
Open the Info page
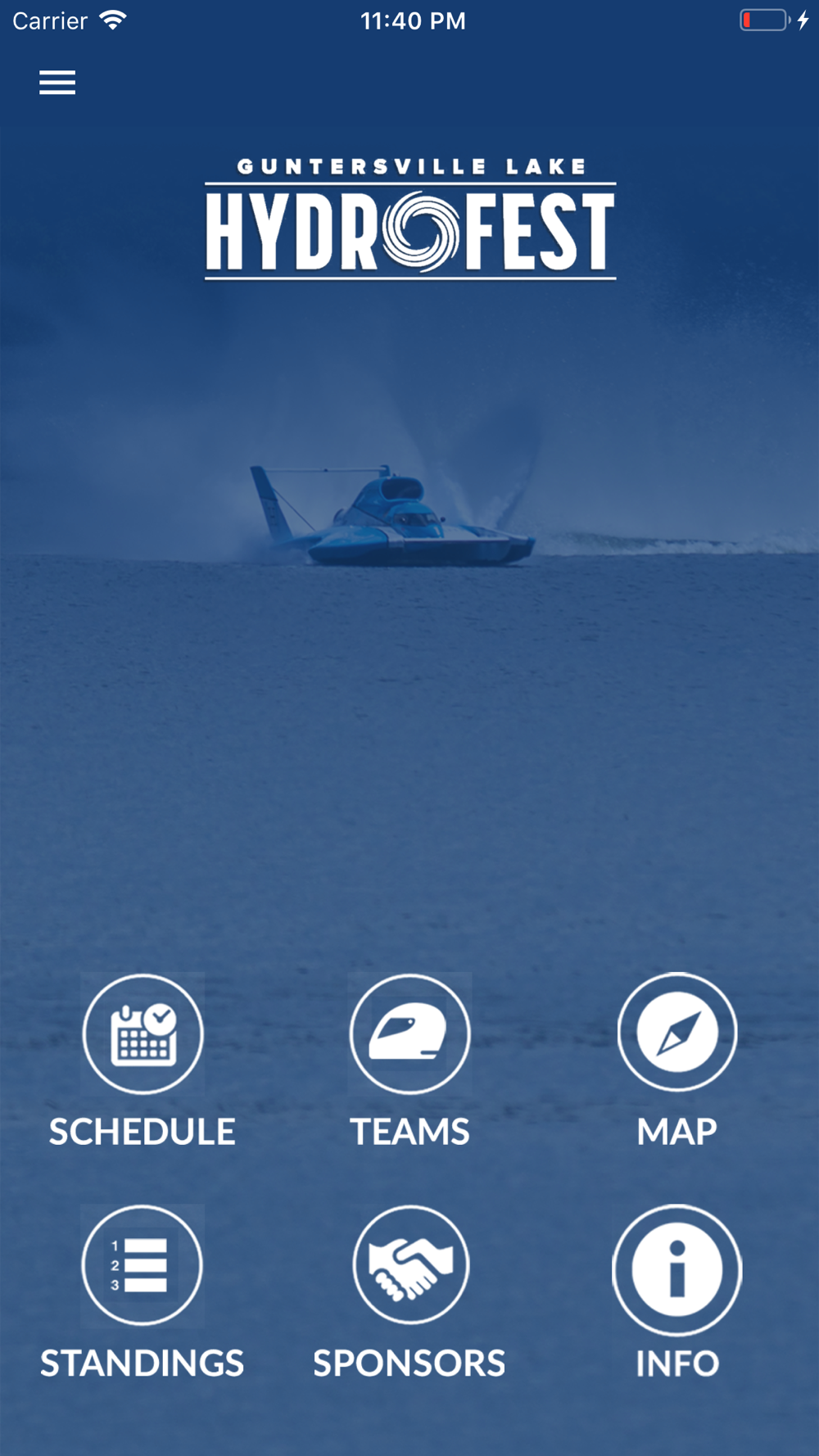coord(677,1269)
